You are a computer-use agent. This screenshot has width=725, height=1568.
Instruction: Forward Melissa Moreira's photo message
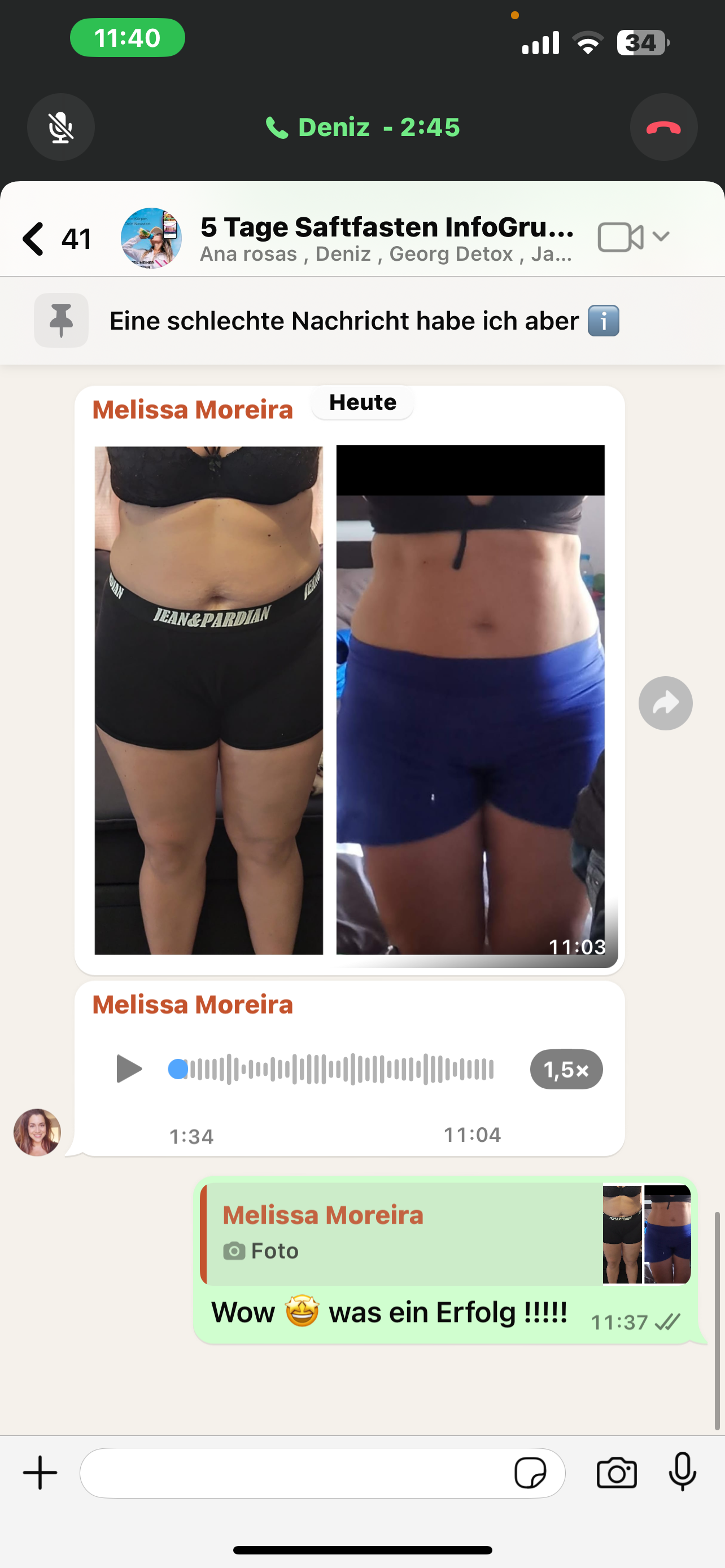point(665,703)
